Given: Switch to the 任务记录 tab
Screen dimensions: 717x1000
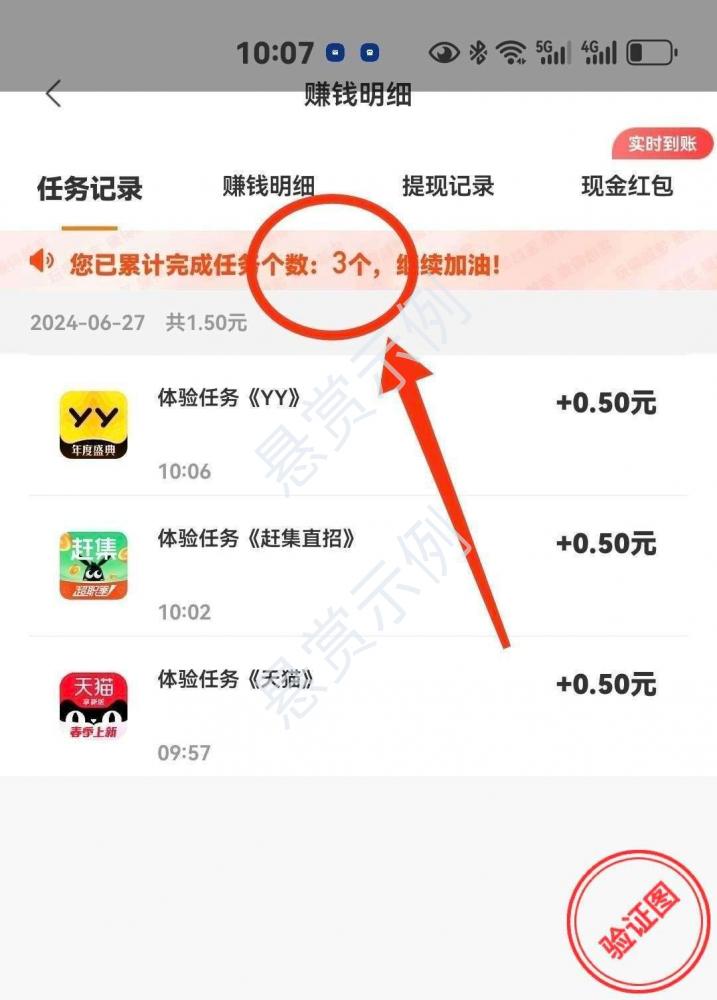Looking at the screenshot, I should click(90, 188).
